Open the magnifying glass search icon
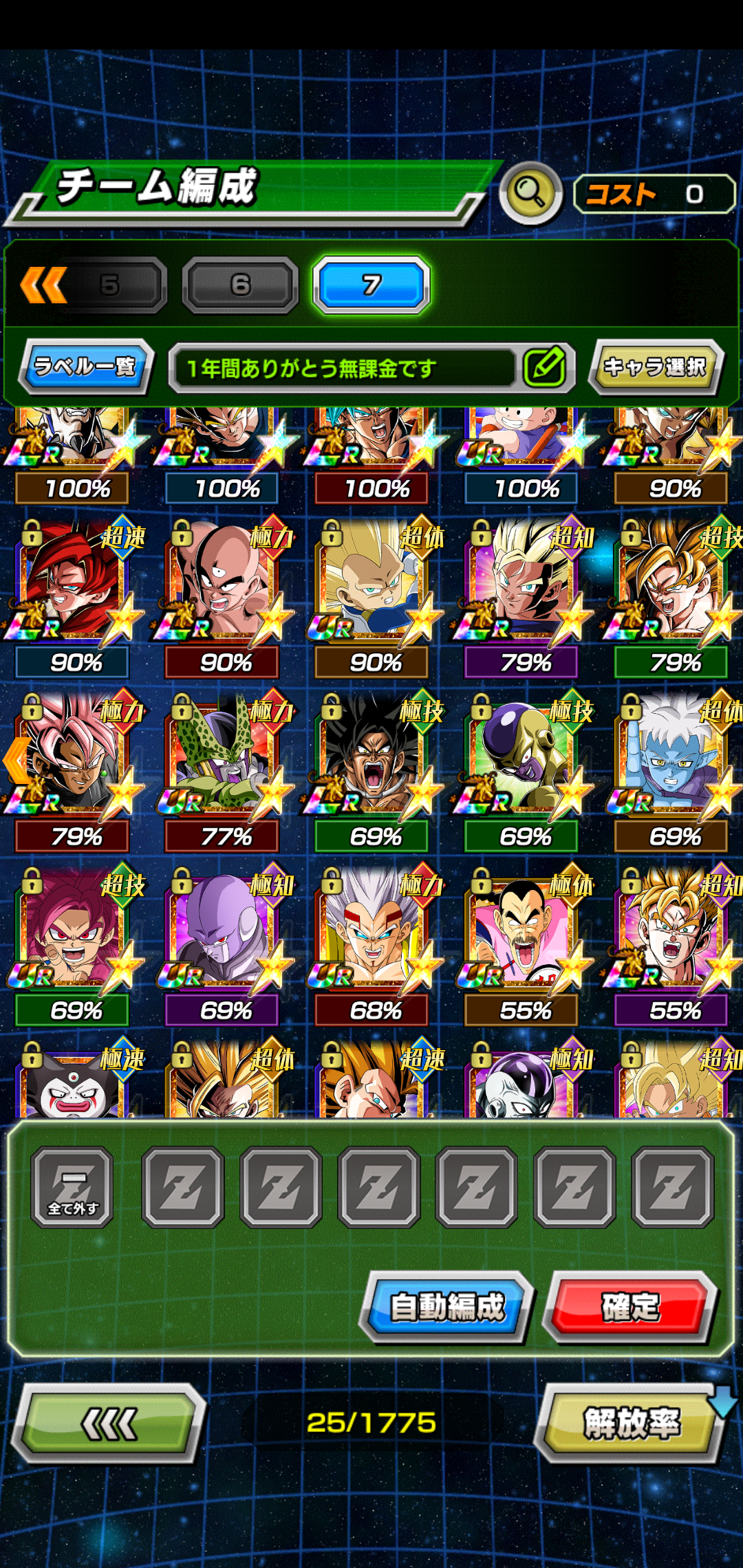The width and height of the screenshot is (743, 1568). click(x=530, y=193)
